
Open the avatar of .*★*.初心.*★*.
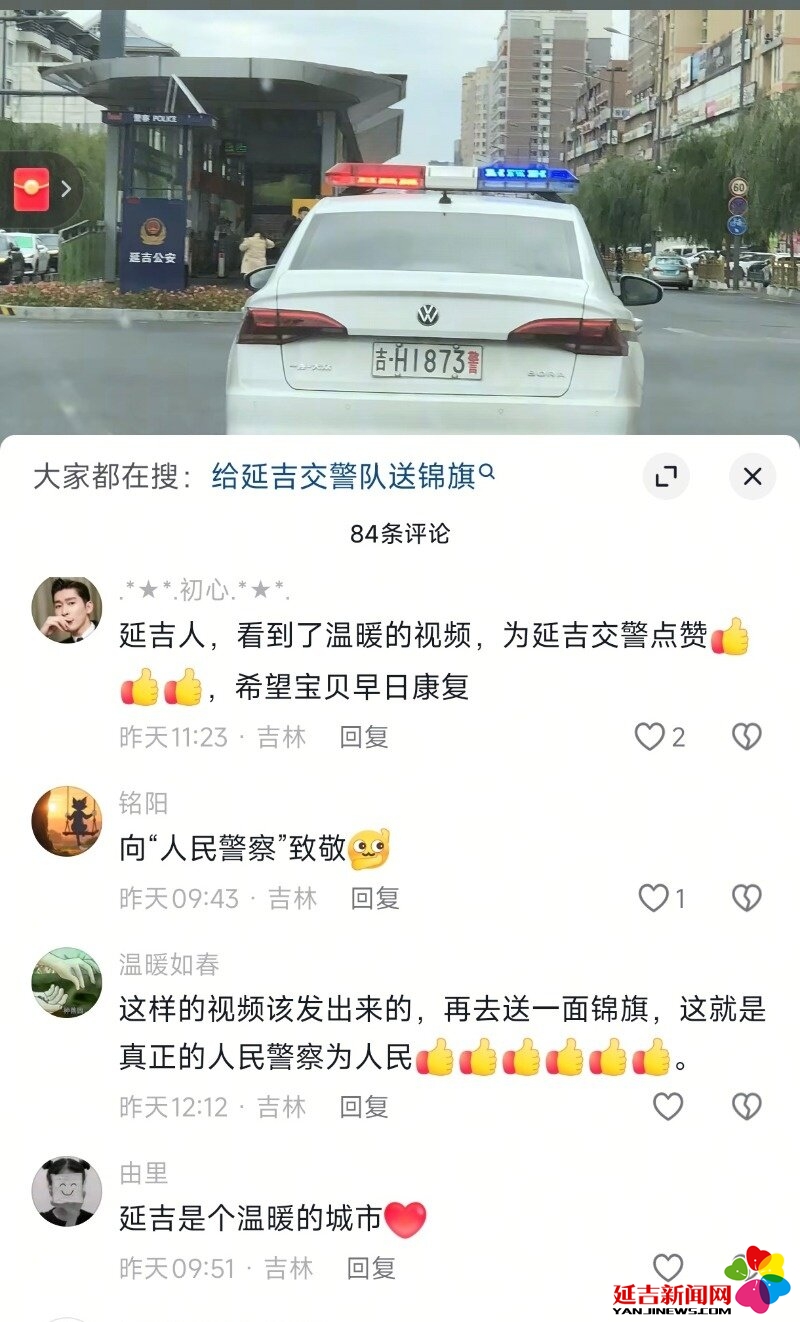[x=66, y=609]
